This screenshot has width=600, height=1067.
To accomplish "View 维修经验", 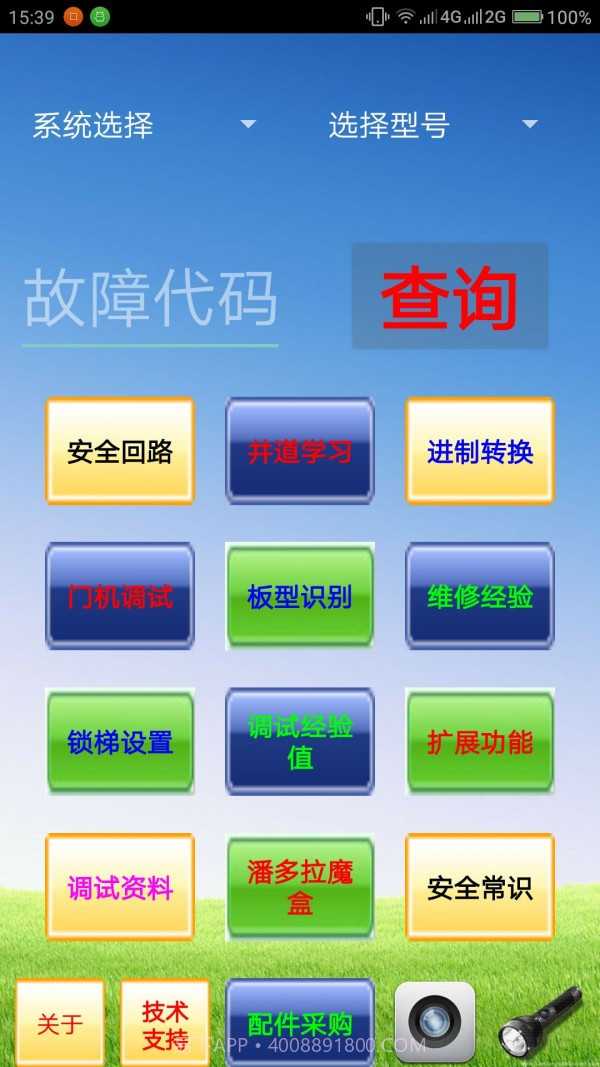I will (x=480, y=596).
